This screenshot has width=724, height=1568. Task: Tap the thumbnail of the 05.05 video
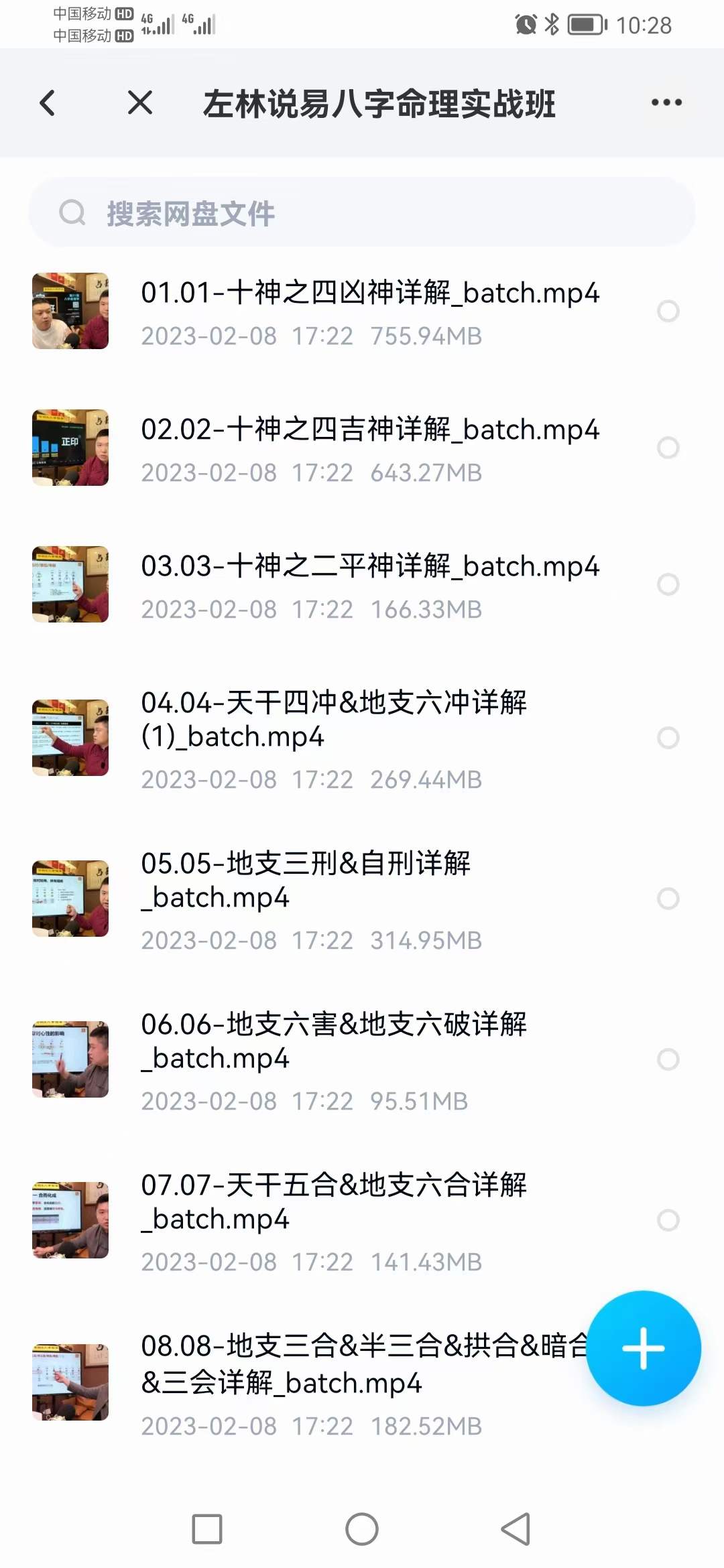(x=70, y=899)
